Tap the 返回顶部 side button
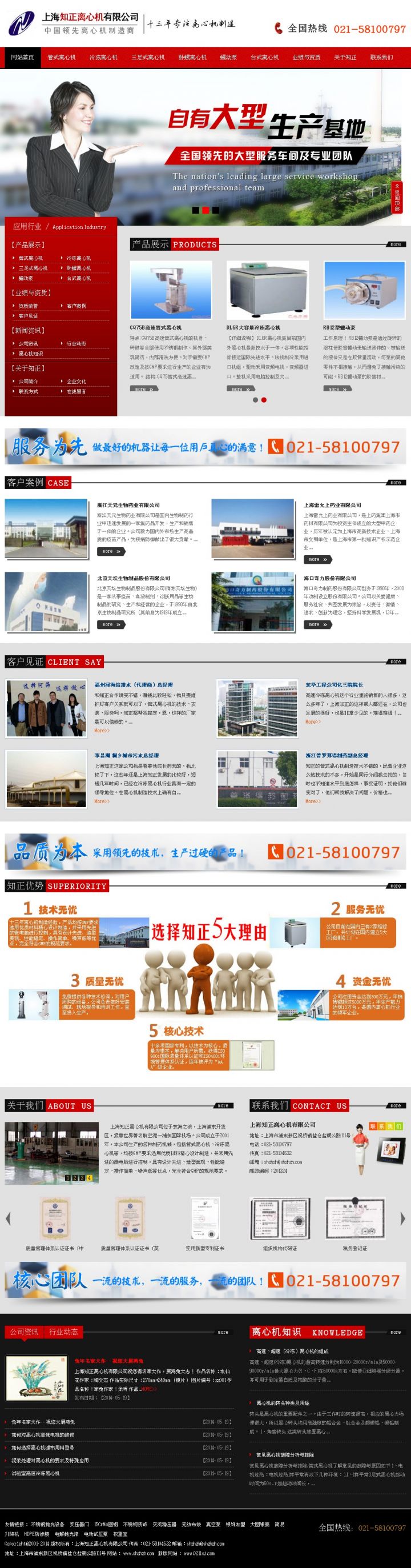 (x=396, y=197)
